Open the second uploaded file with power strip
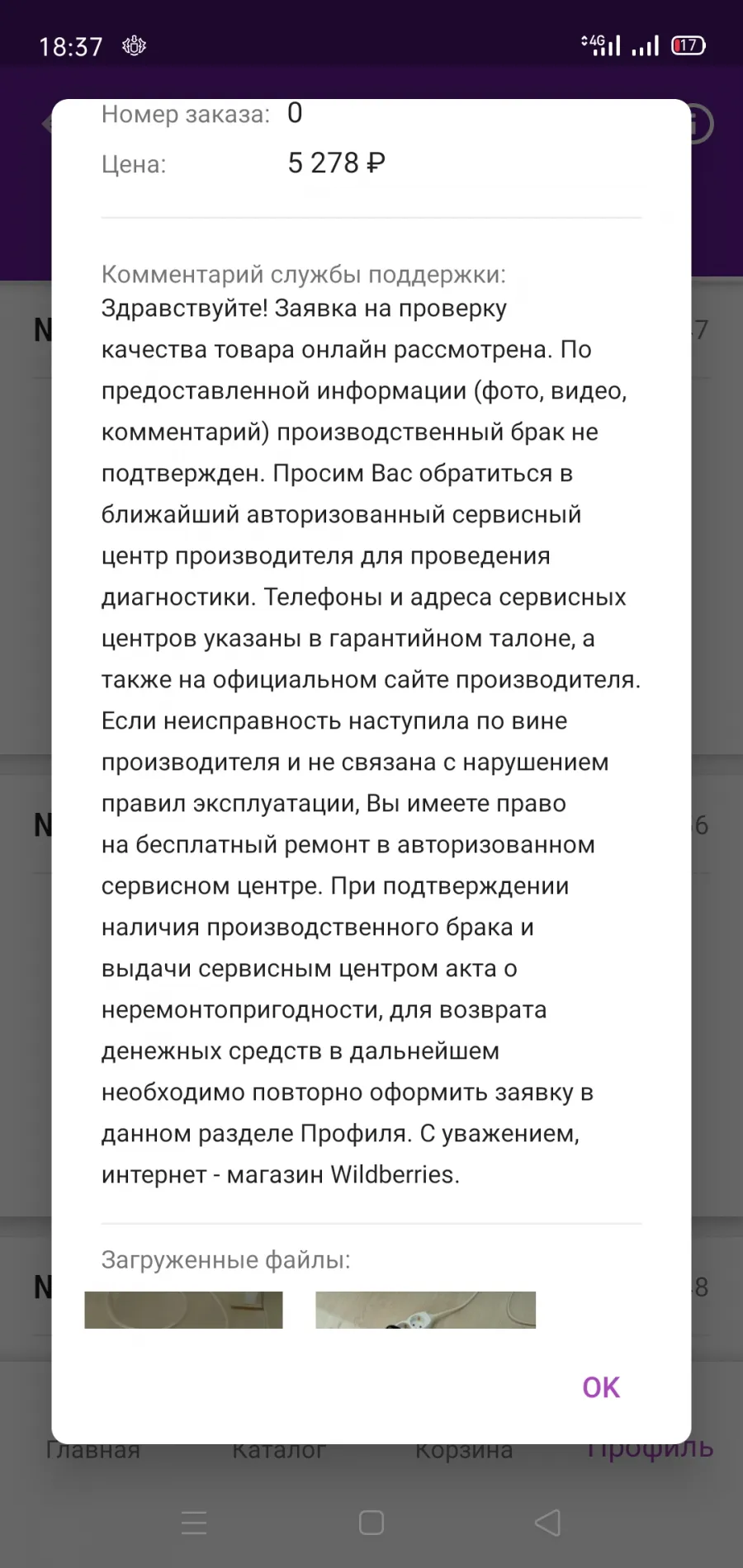Image resolution: width=743 pixels, height=1568 pixels. [x=425, y=1310]
